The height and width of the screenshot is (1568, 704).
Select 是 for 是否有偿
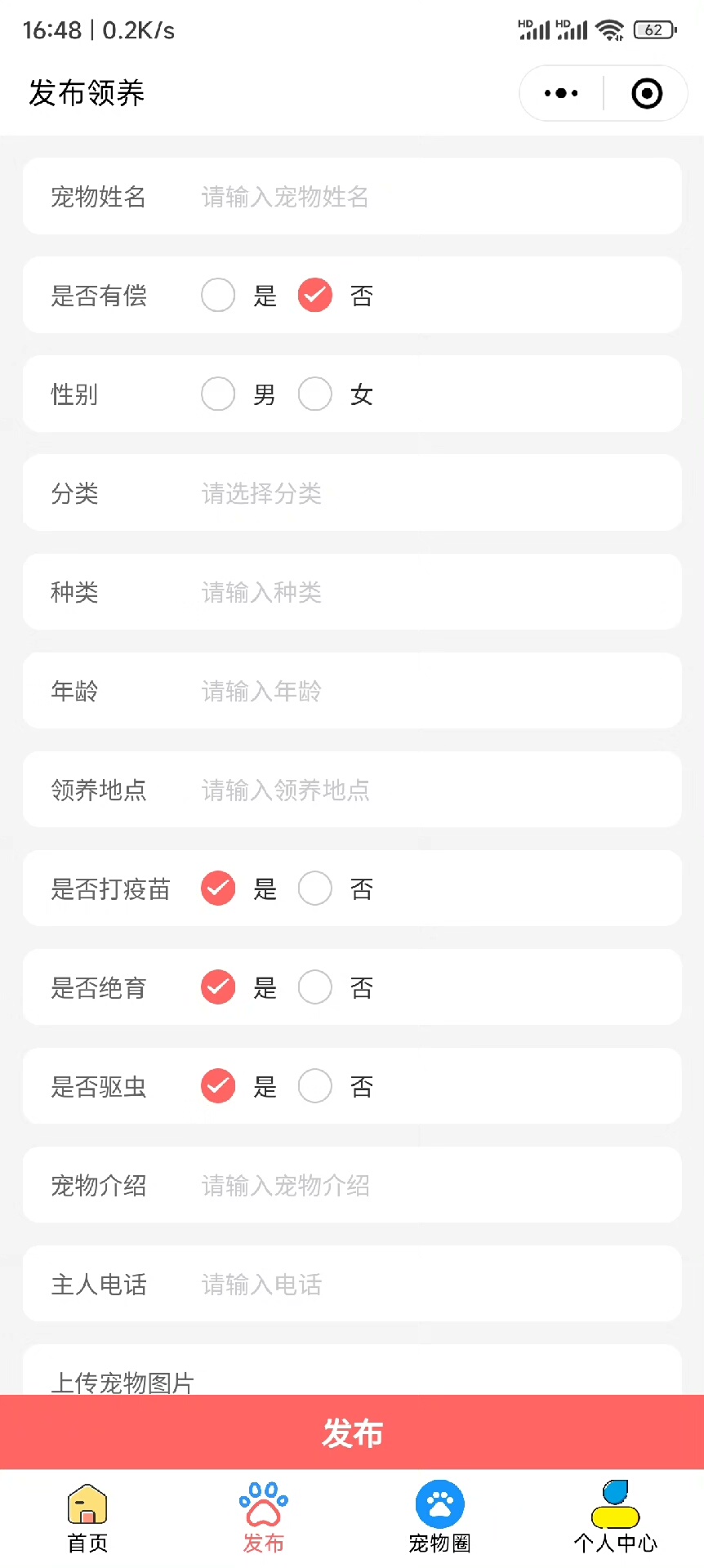pyautogui.click(x=218, y=296)
